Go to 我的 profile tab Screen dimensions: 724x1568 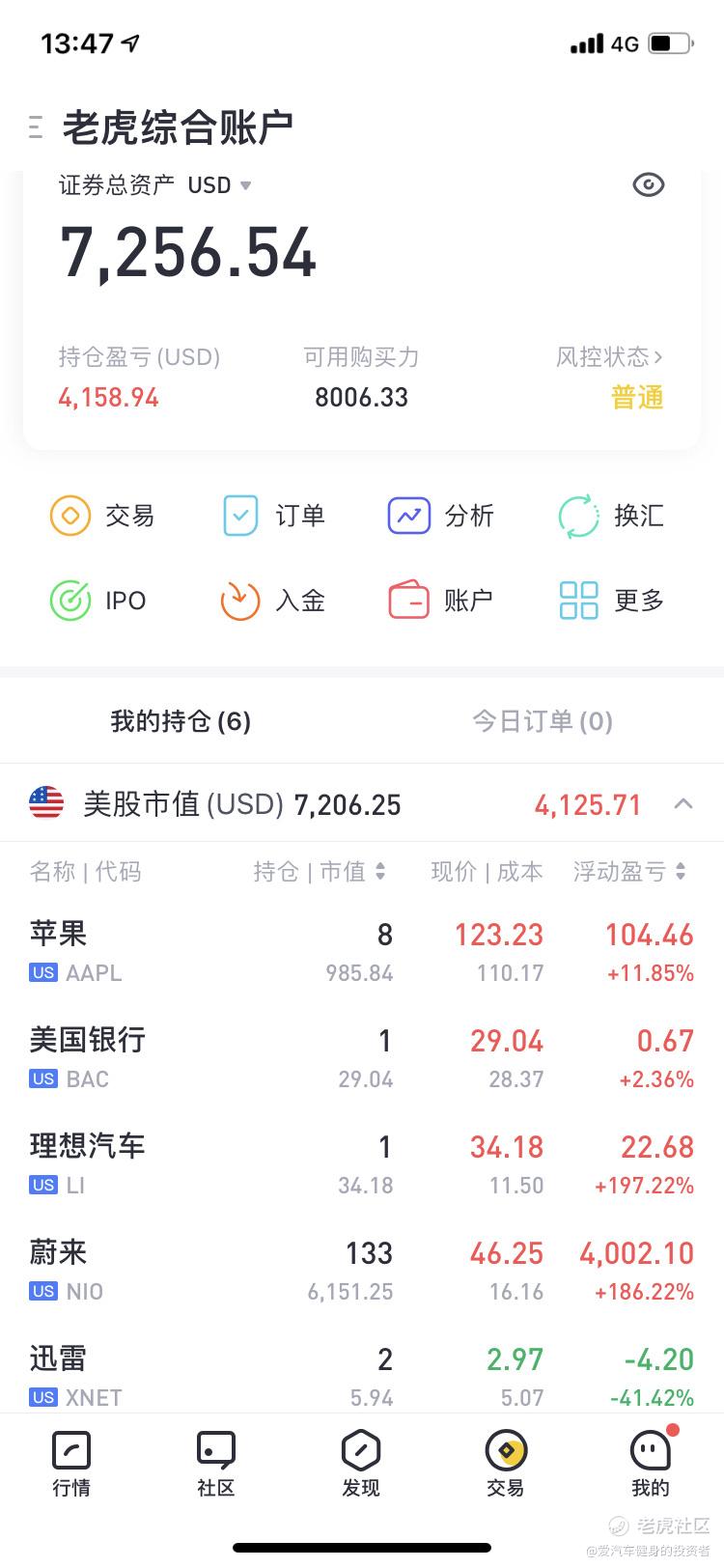651,1464
